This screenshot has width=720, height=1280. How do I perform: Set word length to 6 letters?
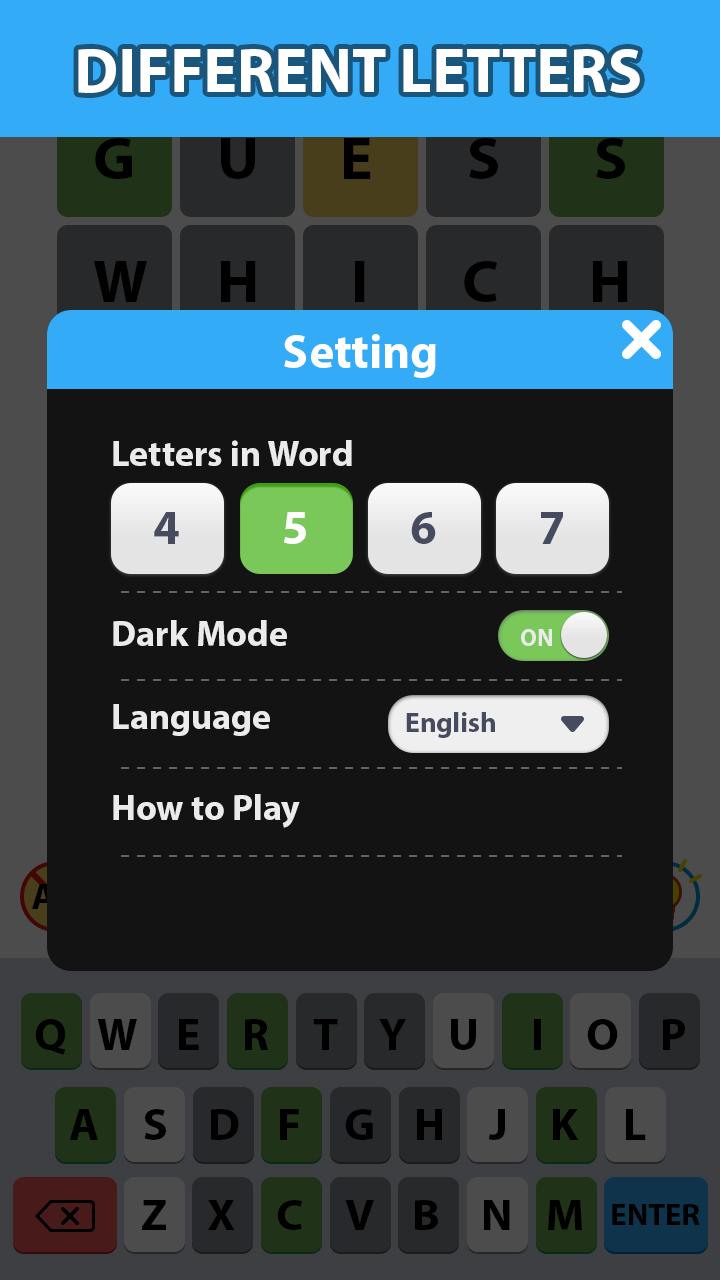424,528
